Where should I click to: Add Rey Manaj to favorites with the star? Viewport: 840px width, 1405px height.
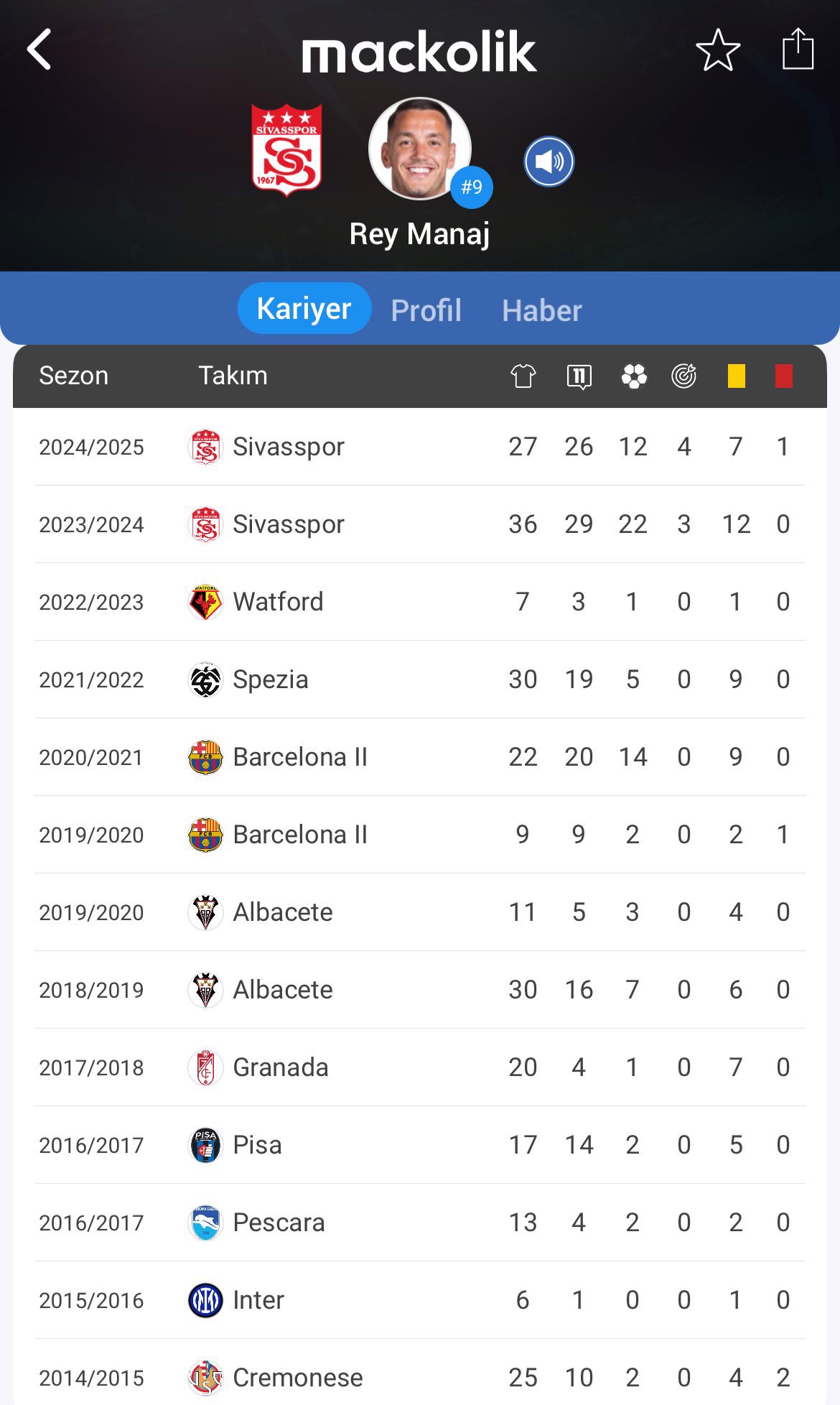point(718,50)
